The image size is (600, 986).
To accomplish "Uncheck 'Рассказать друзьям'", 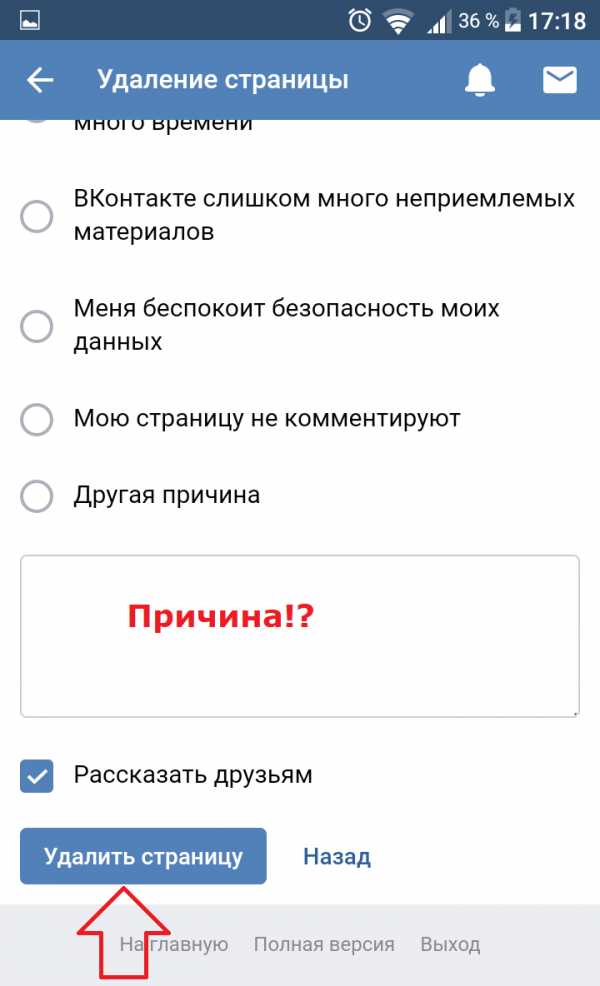I will tap(36, 775).
